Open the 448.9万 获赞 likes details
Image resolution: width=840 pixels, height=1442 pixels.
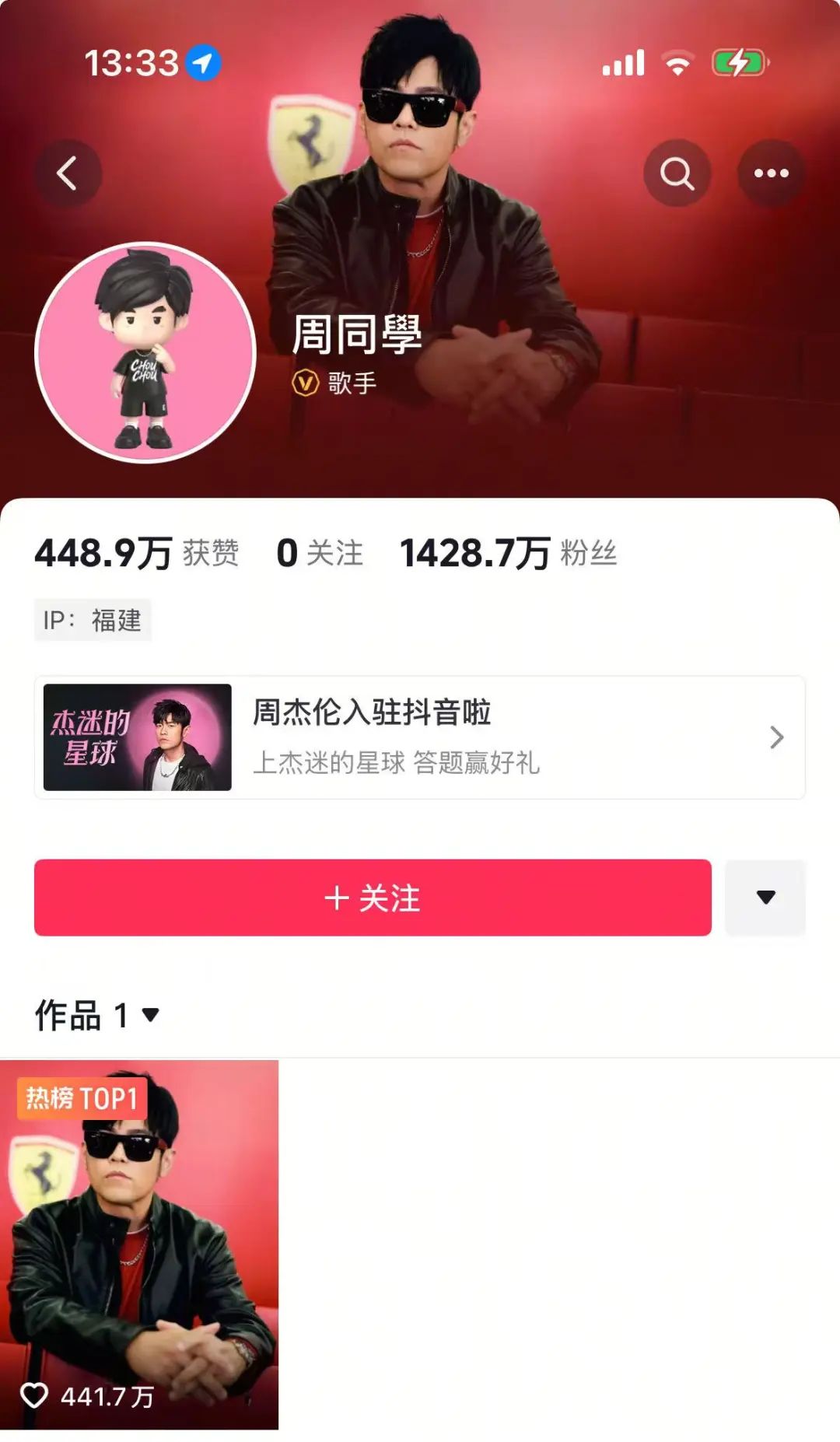[x=137, y=554]
